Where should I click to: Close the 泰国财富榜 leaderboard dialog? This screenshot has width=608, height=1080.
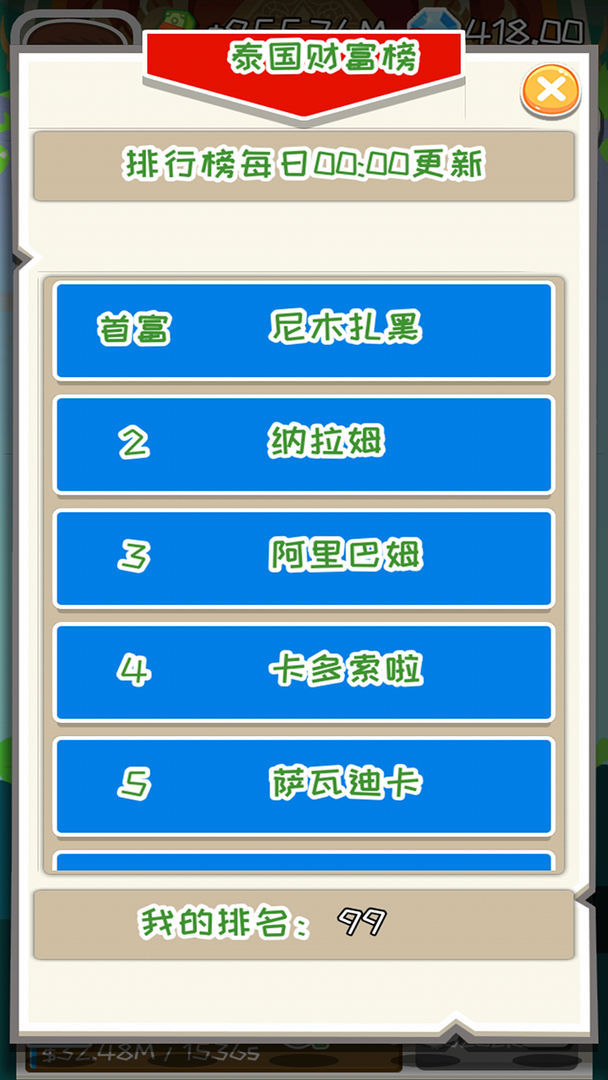click(551, 91)
